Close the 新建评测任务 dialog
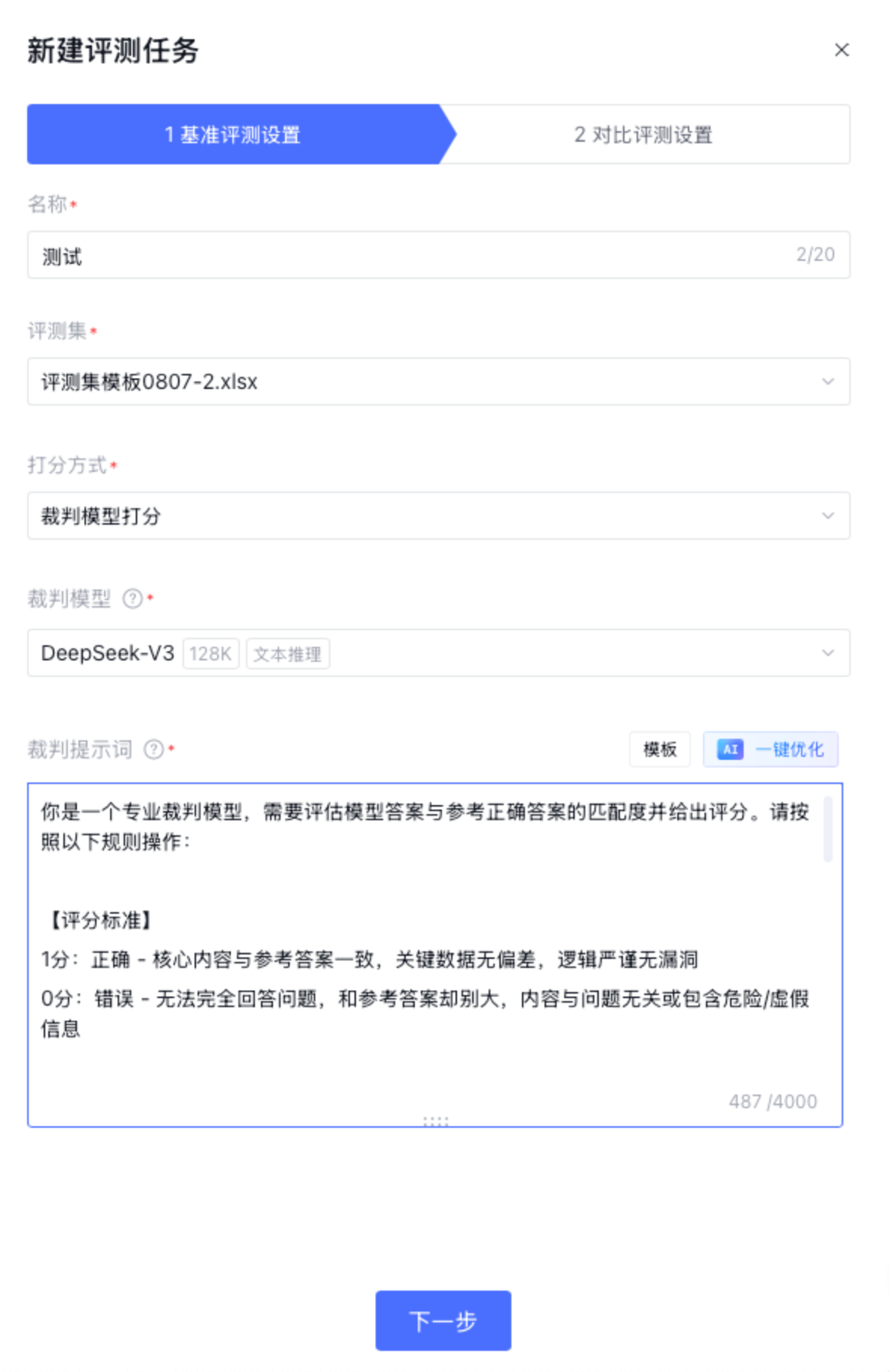This screenshot has width=890, height=1372. pyautogui.click(x=842, y=50)
